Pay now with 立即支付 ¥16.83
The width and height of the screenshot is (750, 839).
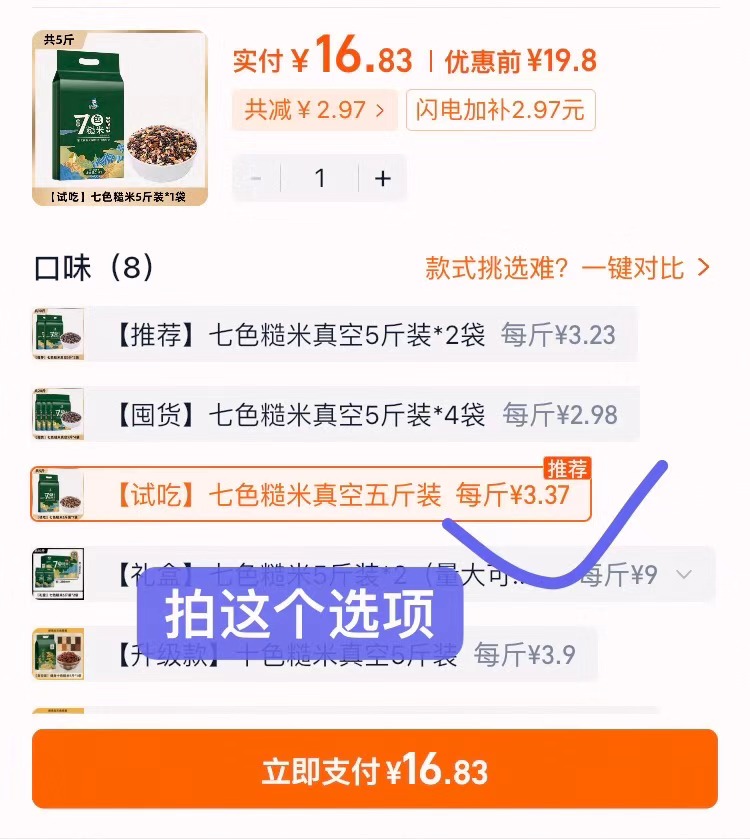pyautogui.click(x=375, y=769)
